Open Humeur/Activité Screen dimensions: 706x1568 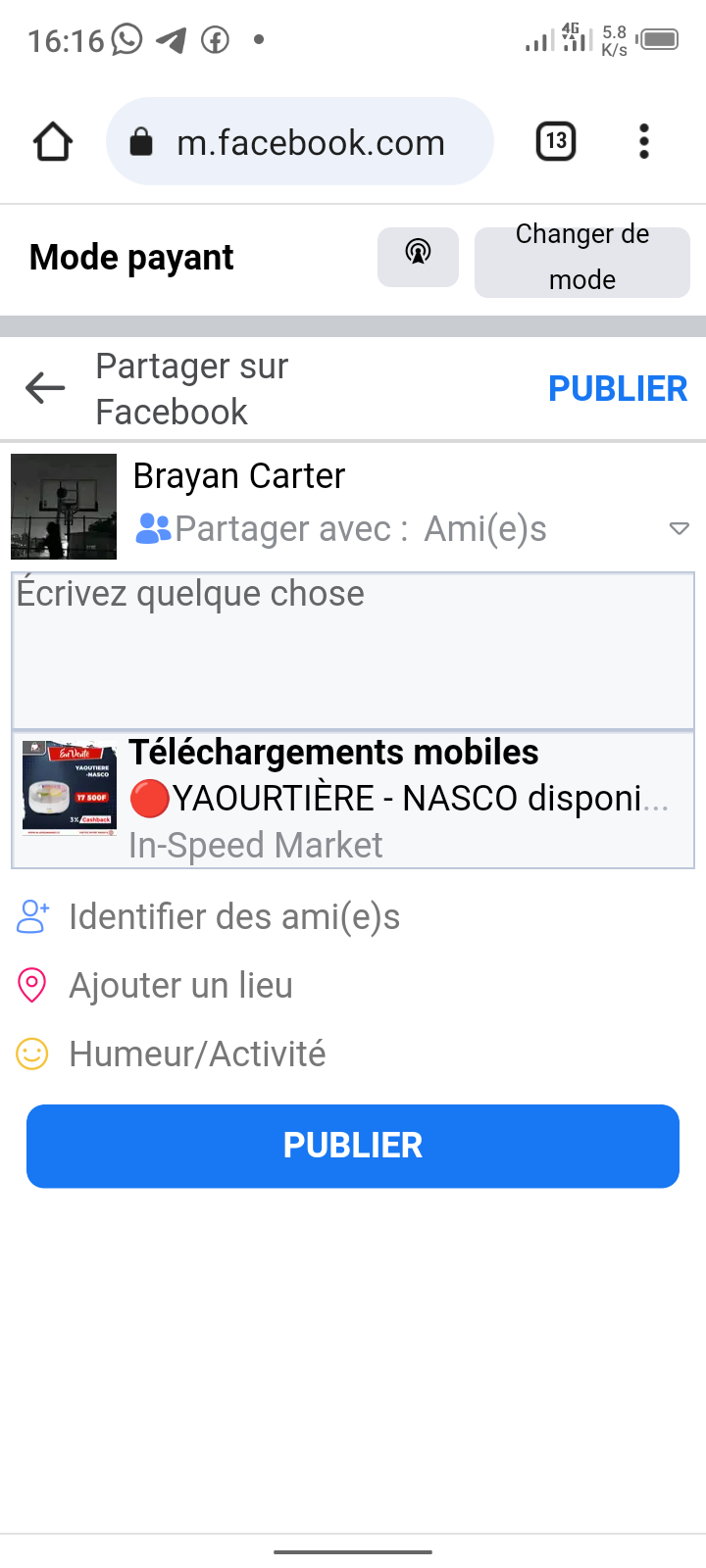tap(172, 1054)
